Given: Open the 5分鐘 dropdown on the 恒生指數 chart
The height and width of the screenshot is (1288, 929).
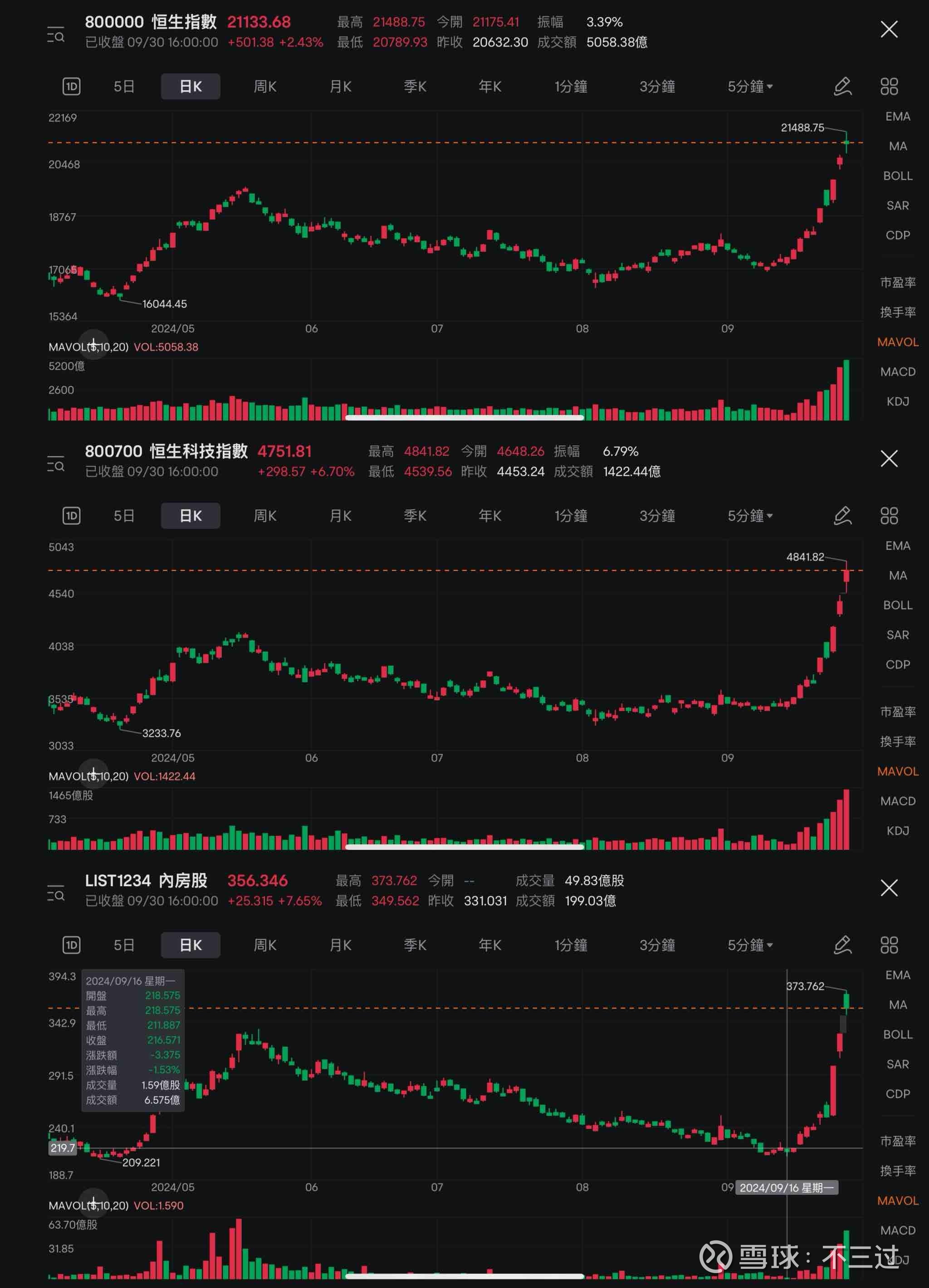Looking at the screenshot, I should pos(749,86).
